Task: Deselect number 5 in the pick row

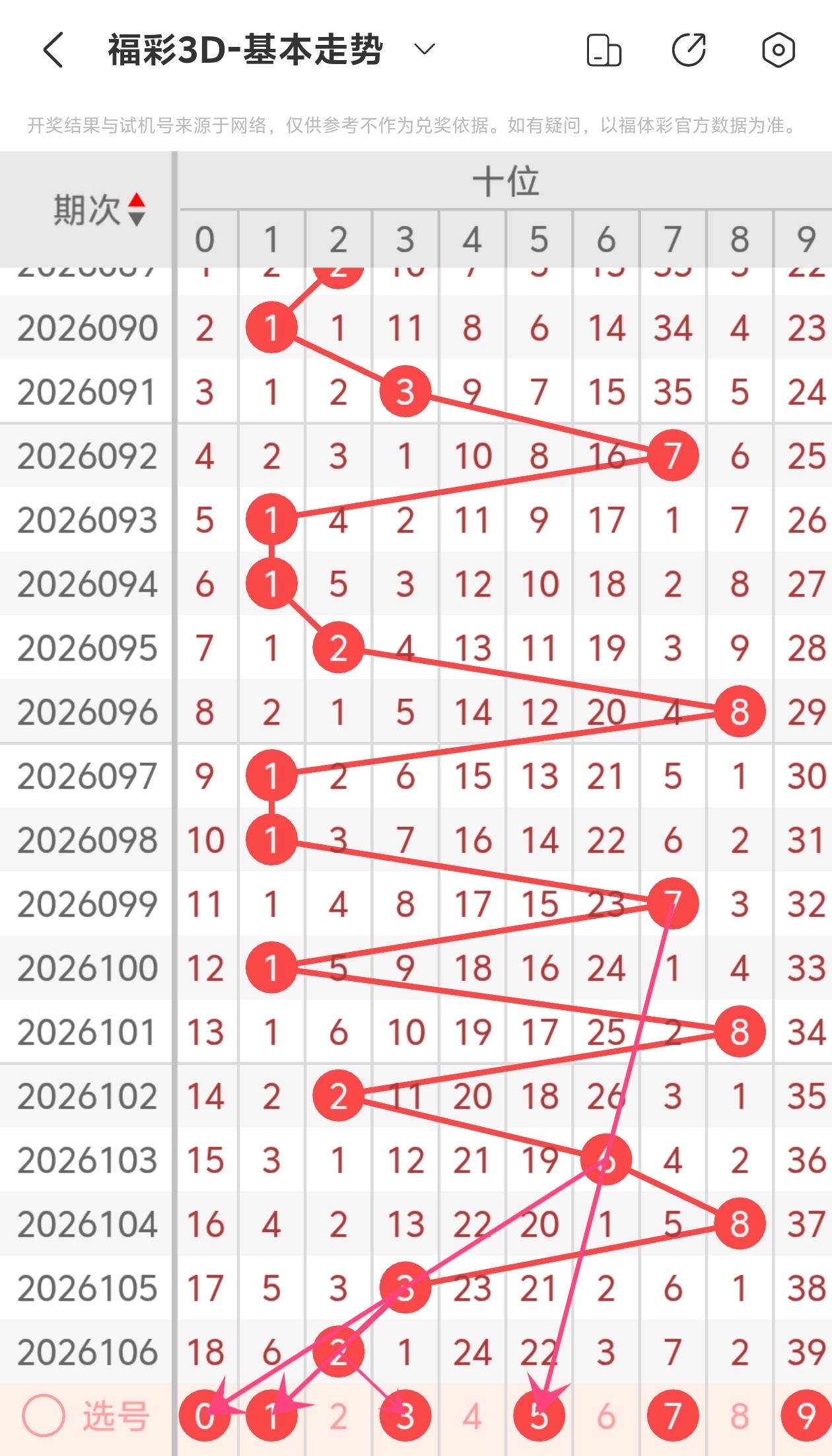Action: [539, 1416]
